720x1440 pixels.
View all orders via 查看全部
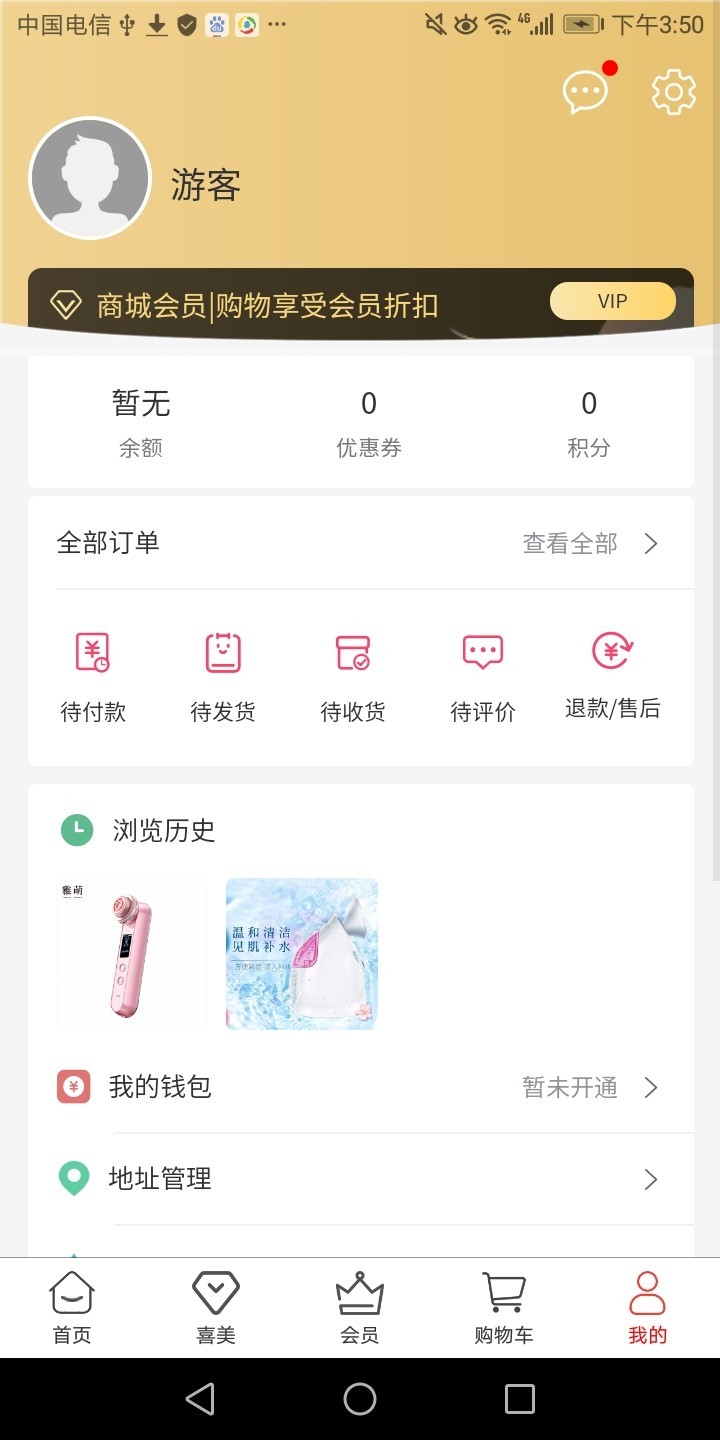tap(590, 544)
